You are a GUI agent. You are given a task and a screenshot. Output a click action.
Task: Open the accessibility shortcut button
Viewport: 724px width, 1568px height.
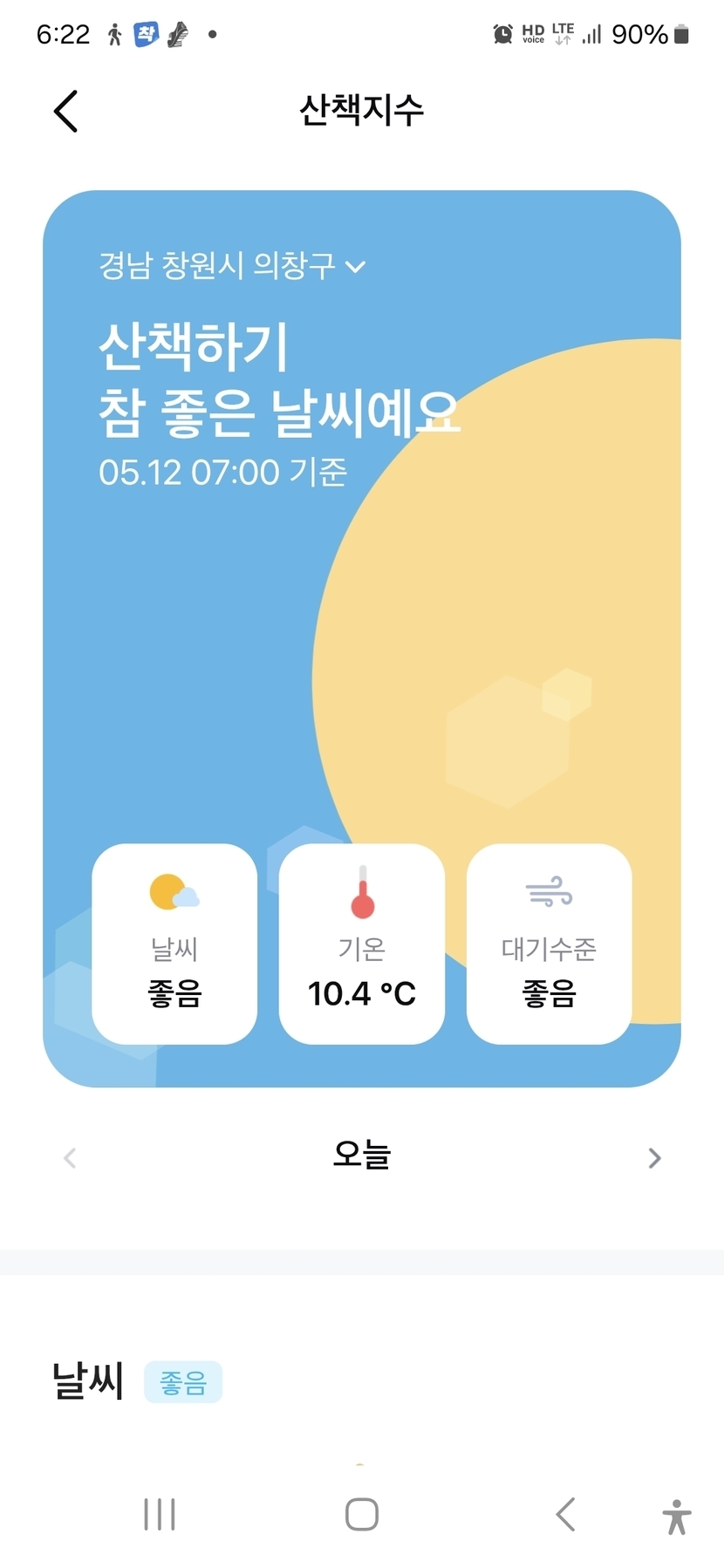676,1517
